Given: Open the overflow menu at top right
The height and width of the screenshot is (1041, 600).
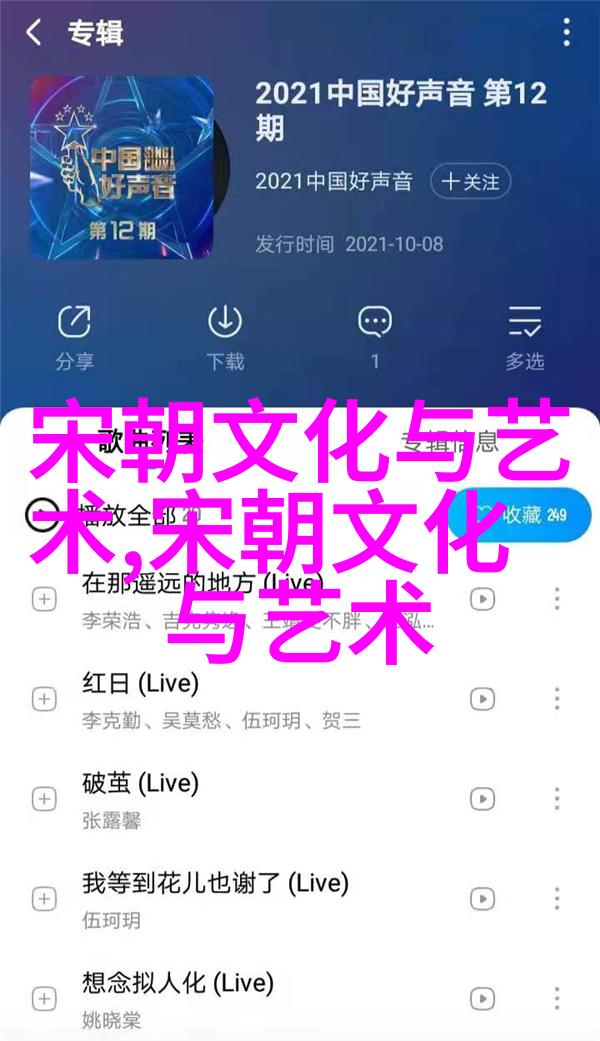Looking at the screenshot, I should pyautogui.click(x=566, y=33).
